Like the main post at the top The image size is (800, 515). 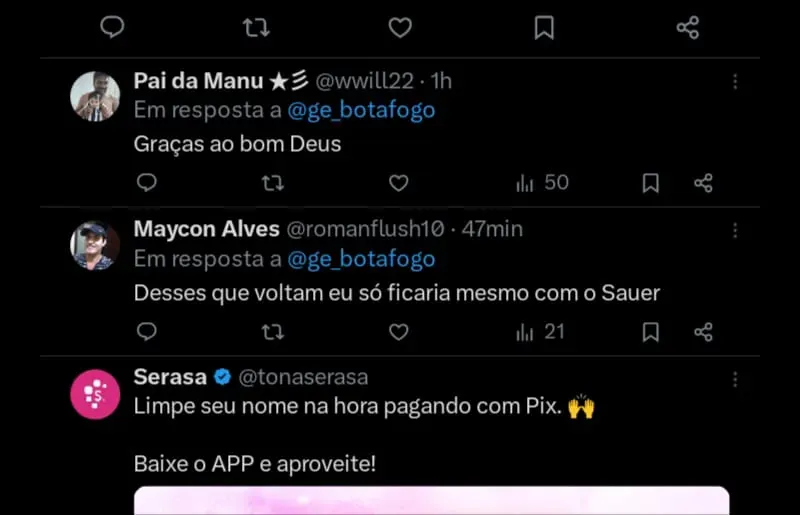point(400,27)
